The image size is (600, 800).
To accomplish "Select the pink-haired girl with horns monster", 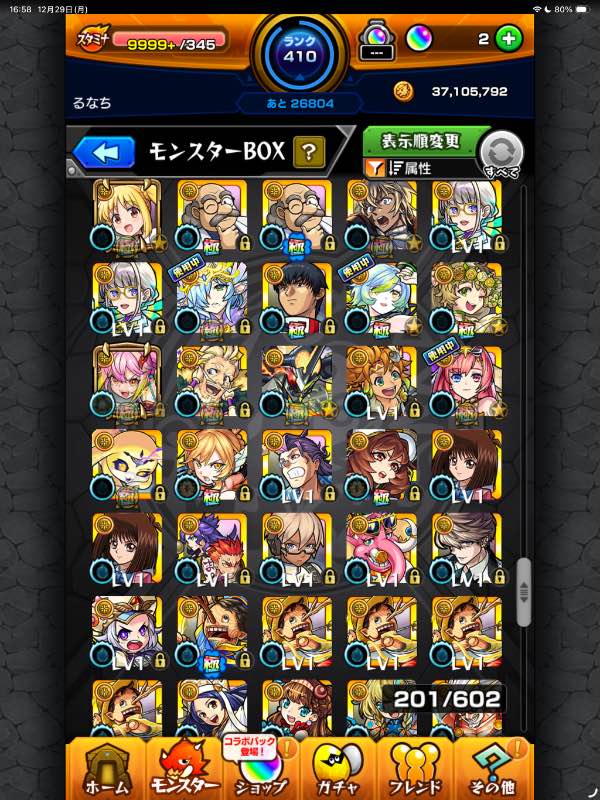I will pos(126,380).
